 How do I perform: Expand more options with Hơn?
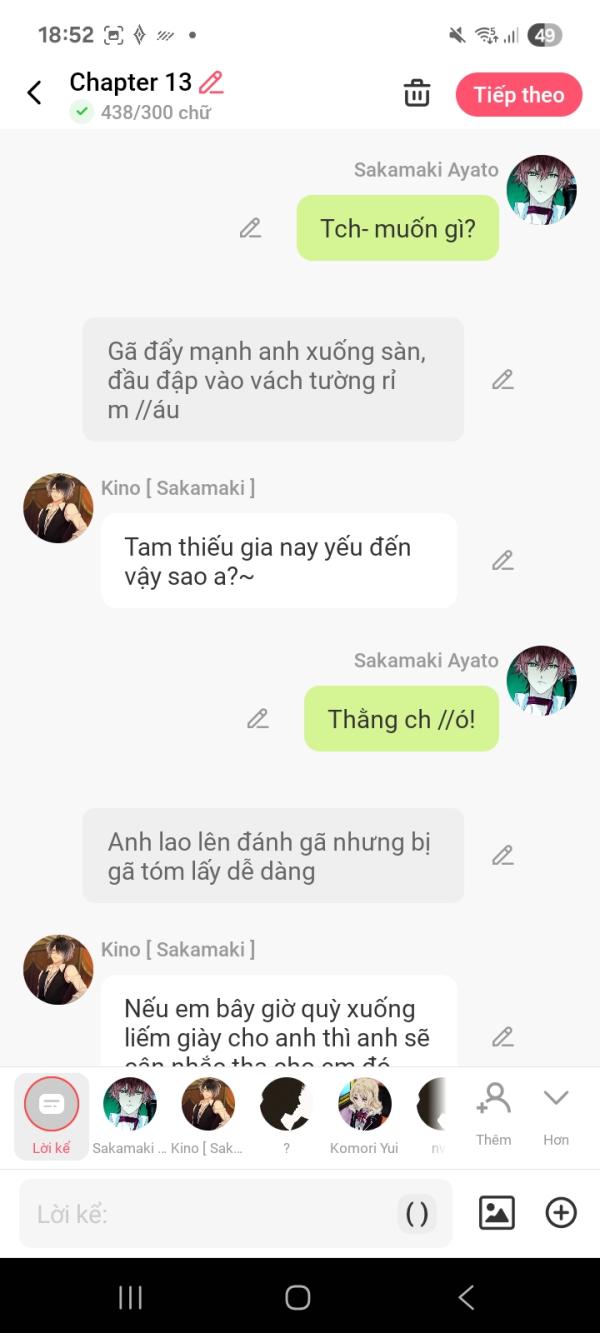pyautogui.click(x=556, y=1113)
